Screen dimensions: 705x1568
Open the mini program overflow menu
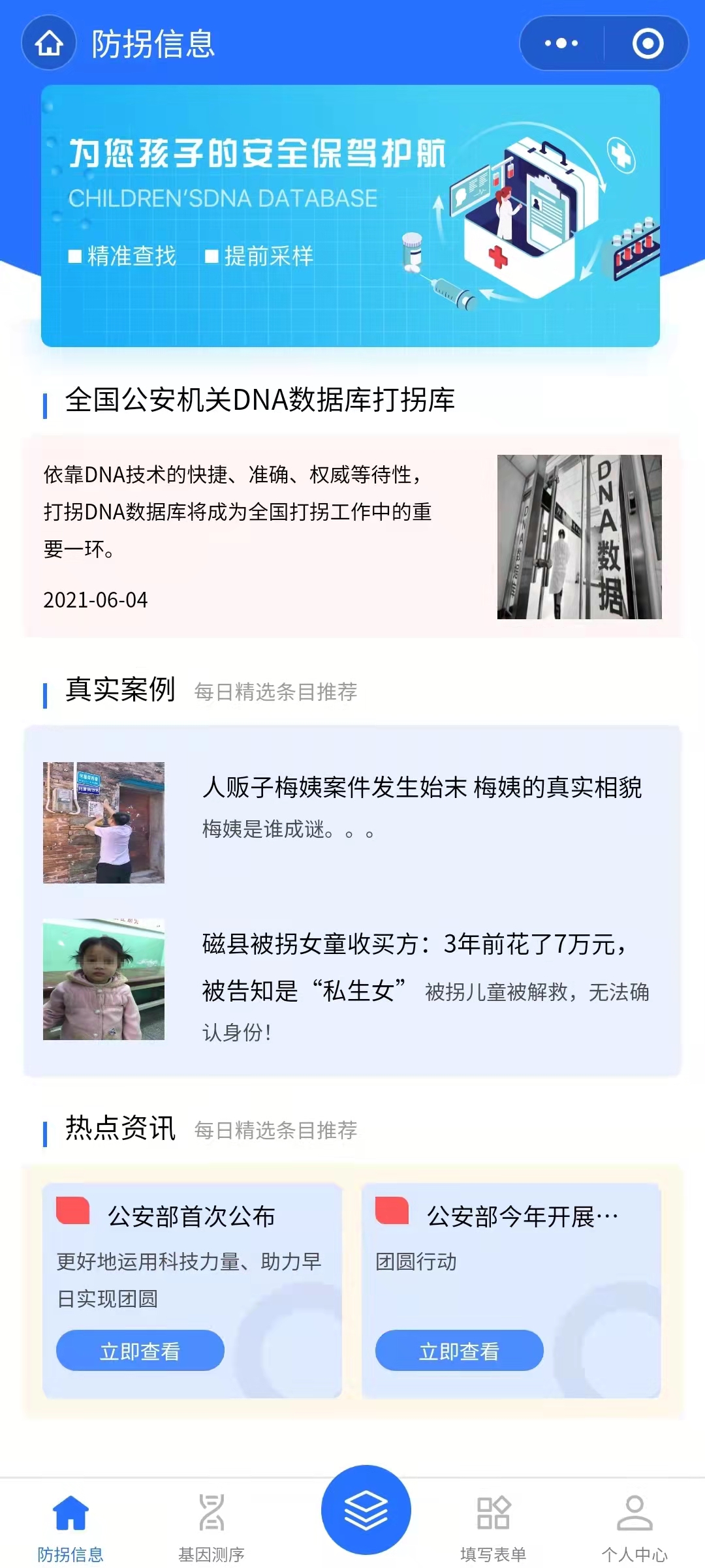[561, 44]
